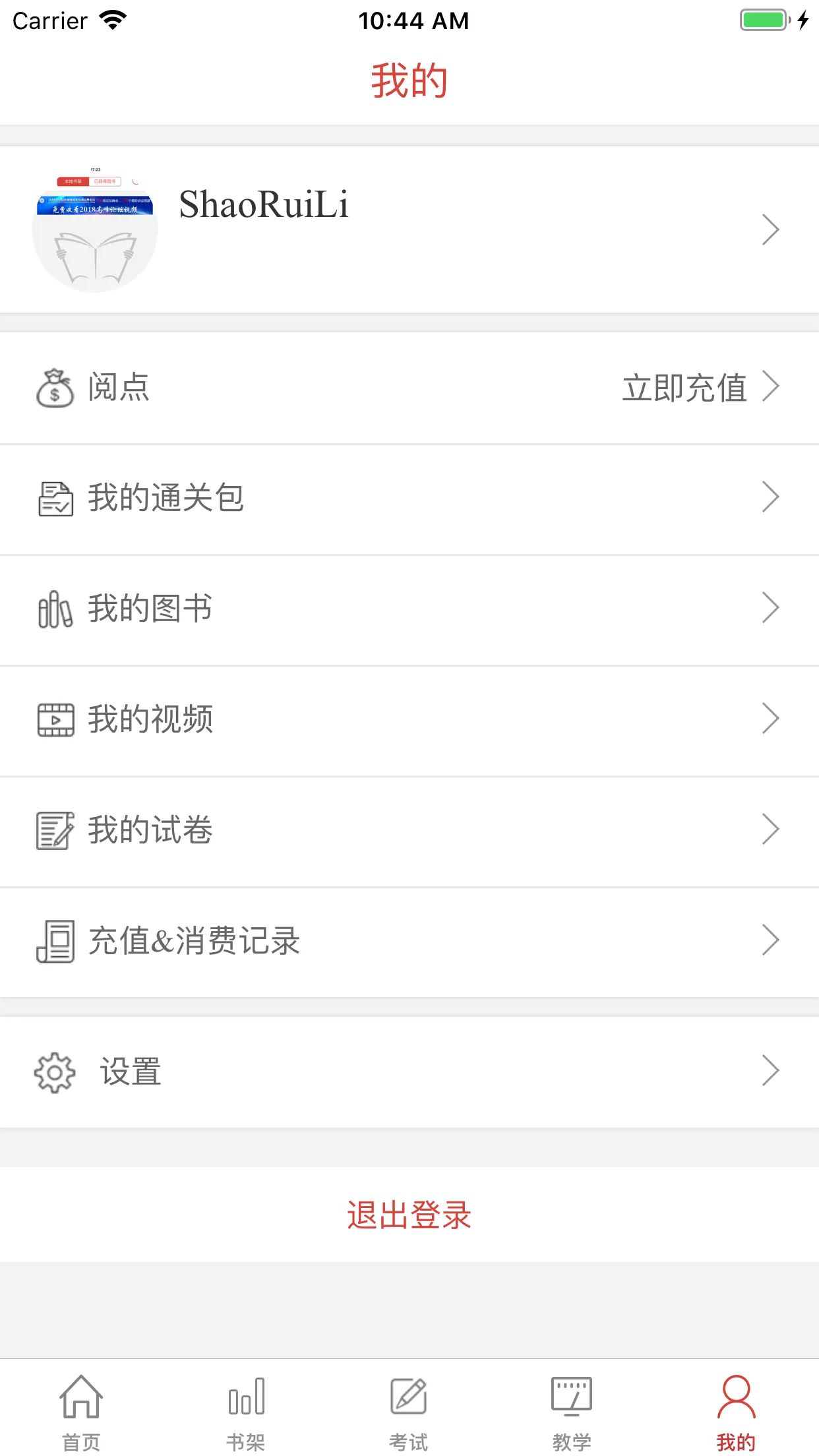
Task: Tap the 书架 bookshelf icon
Action: (245, 1395)
